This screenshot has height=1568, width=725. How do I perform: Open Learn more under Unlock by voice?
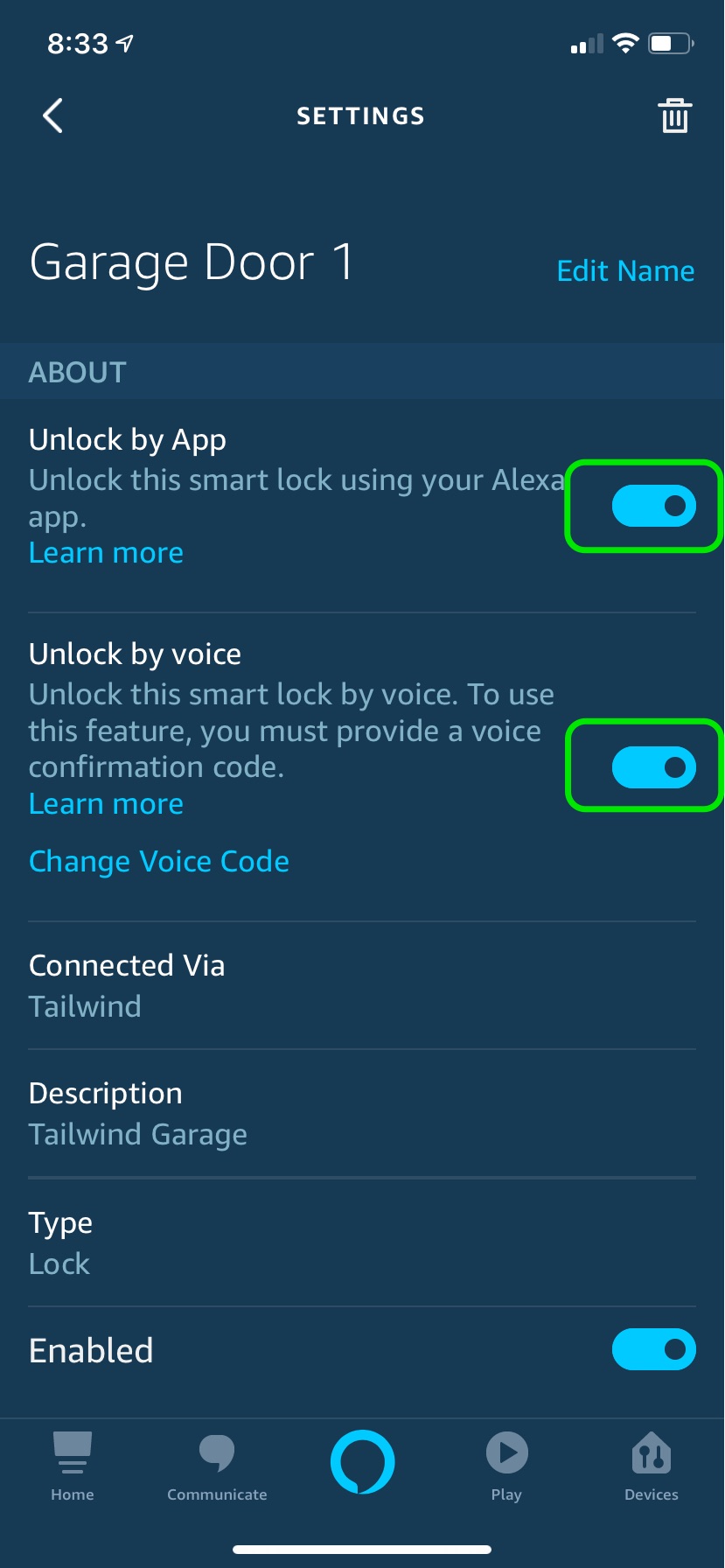tap(106, 804)
